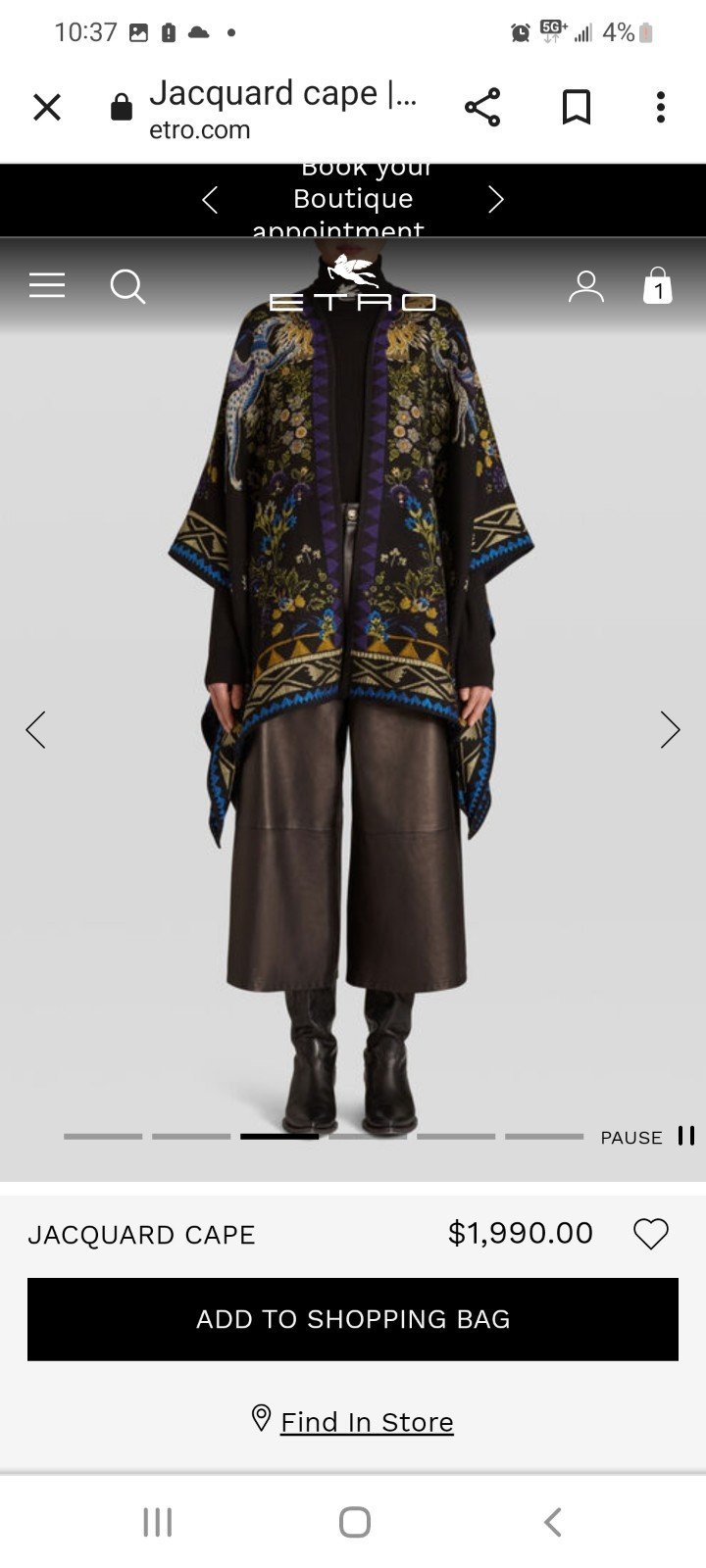Add to shopping bag
The image size is (706, 1568).
pyautogui.click(x=353, y=1319)
